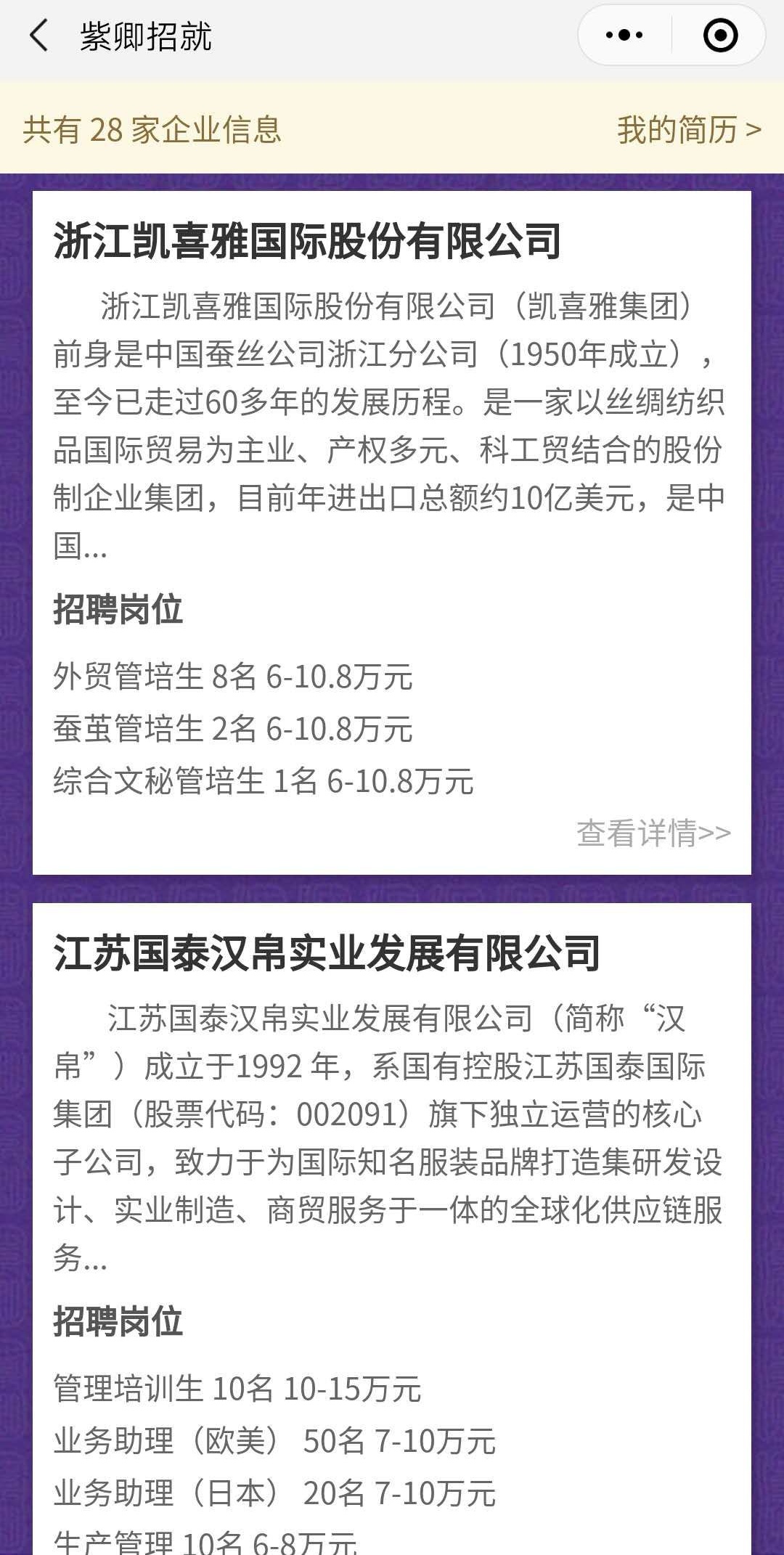This screenshot has width=784, height=1555.
Task: Go back using the top-left arrow
Action: click(x=38, y=36)
